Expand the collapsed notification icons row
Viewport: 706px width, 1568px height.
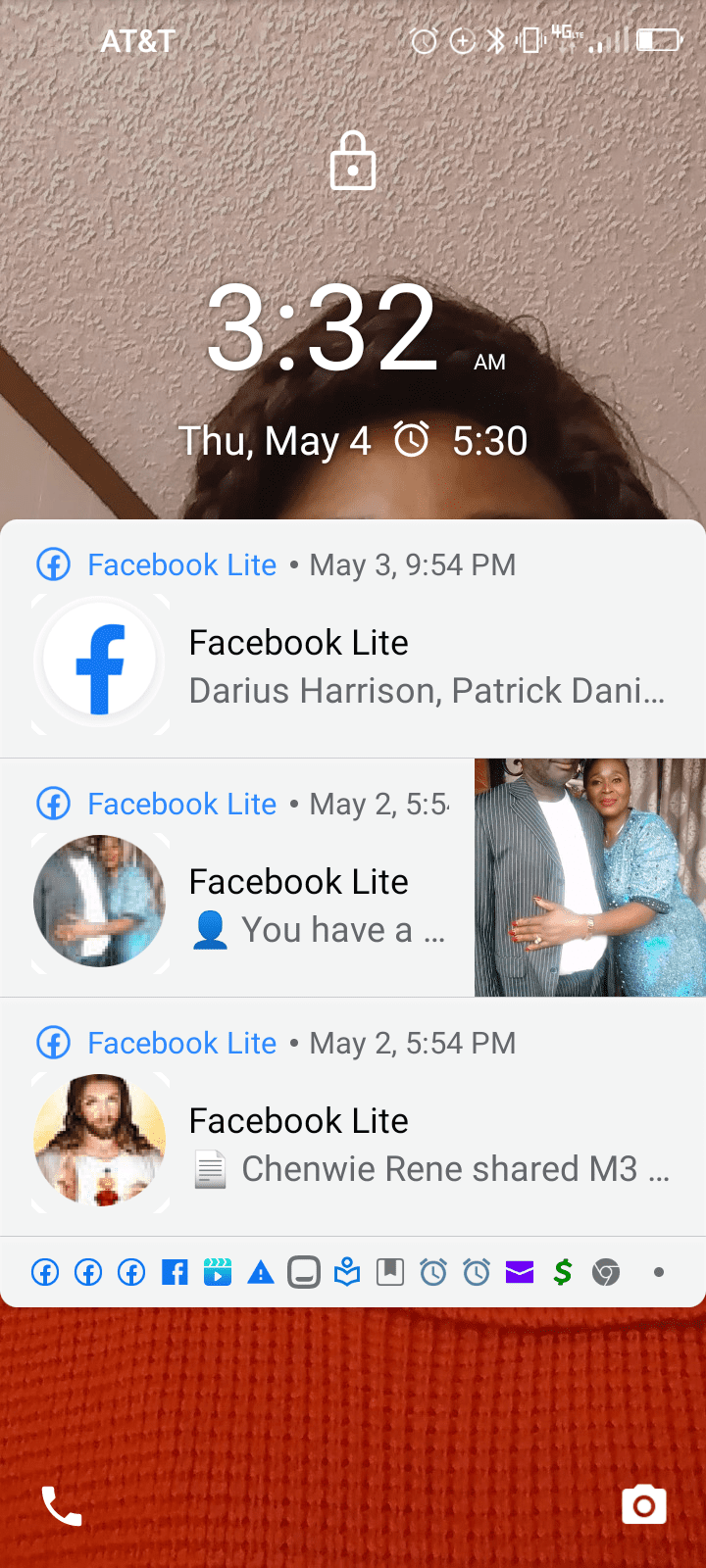click(x=353, y=1272)
